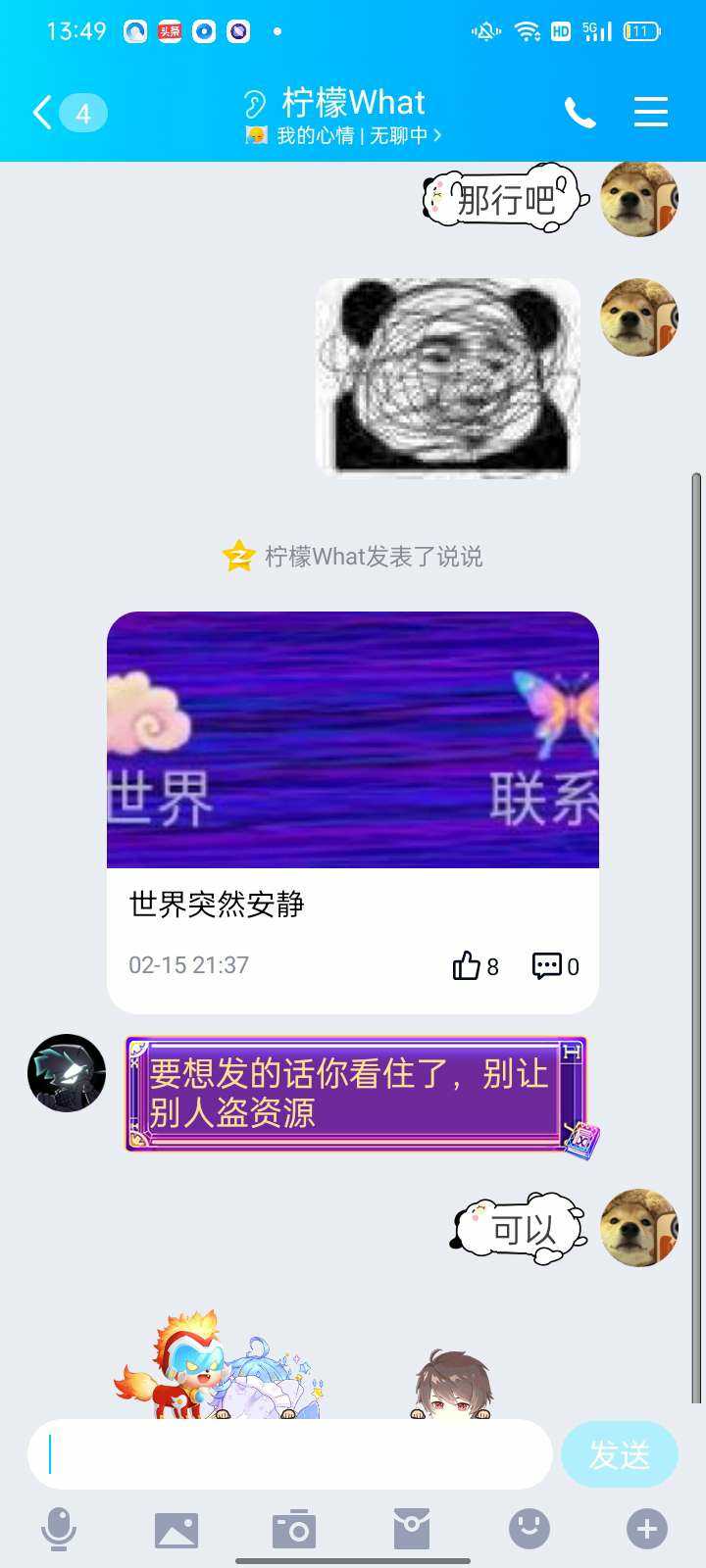706x1568 pixels.
Task: Open the red envelope option
Action: (412, 1529)
